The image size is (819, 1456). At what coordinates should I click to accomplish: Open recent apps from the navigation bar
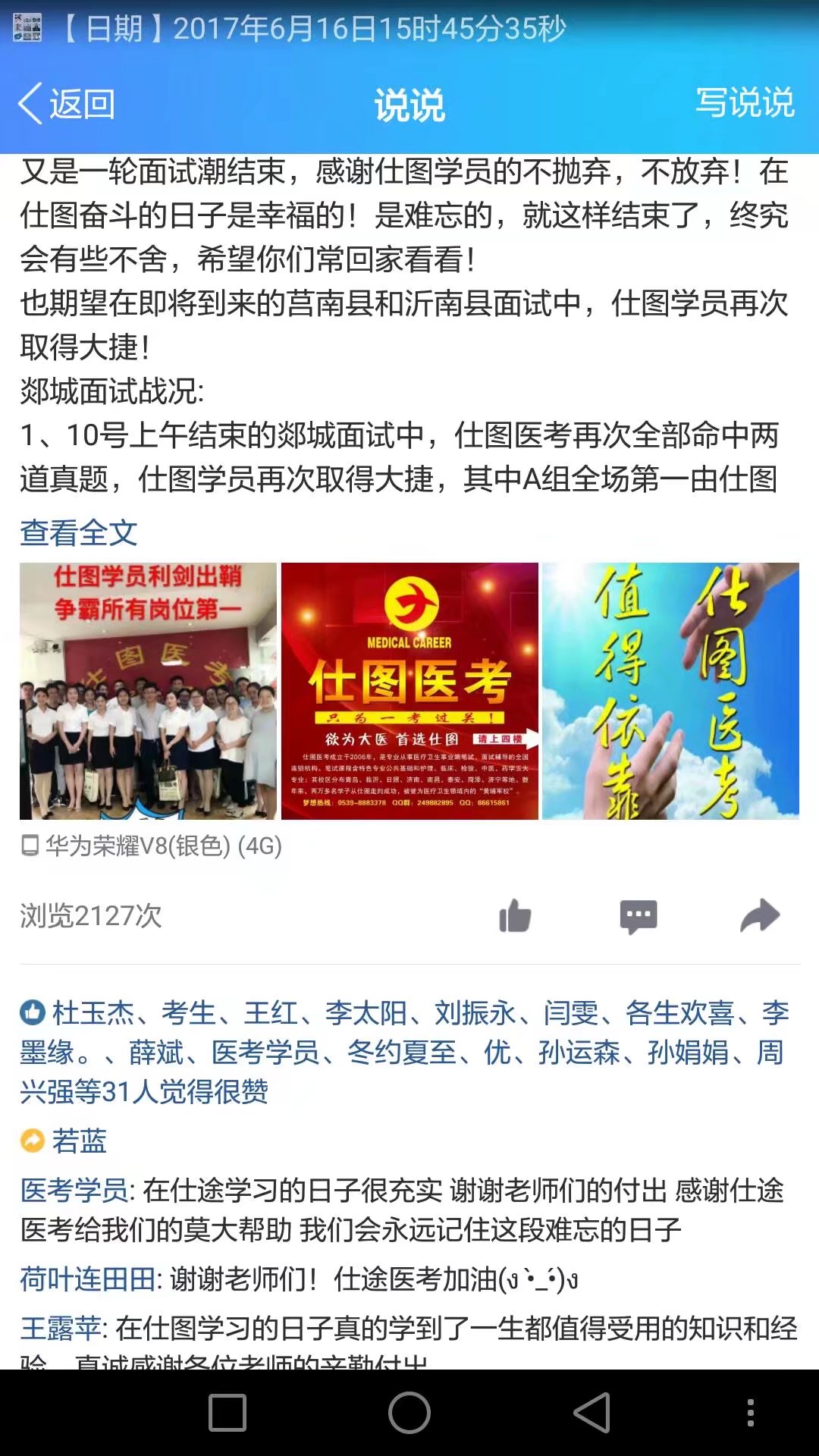227,1413
